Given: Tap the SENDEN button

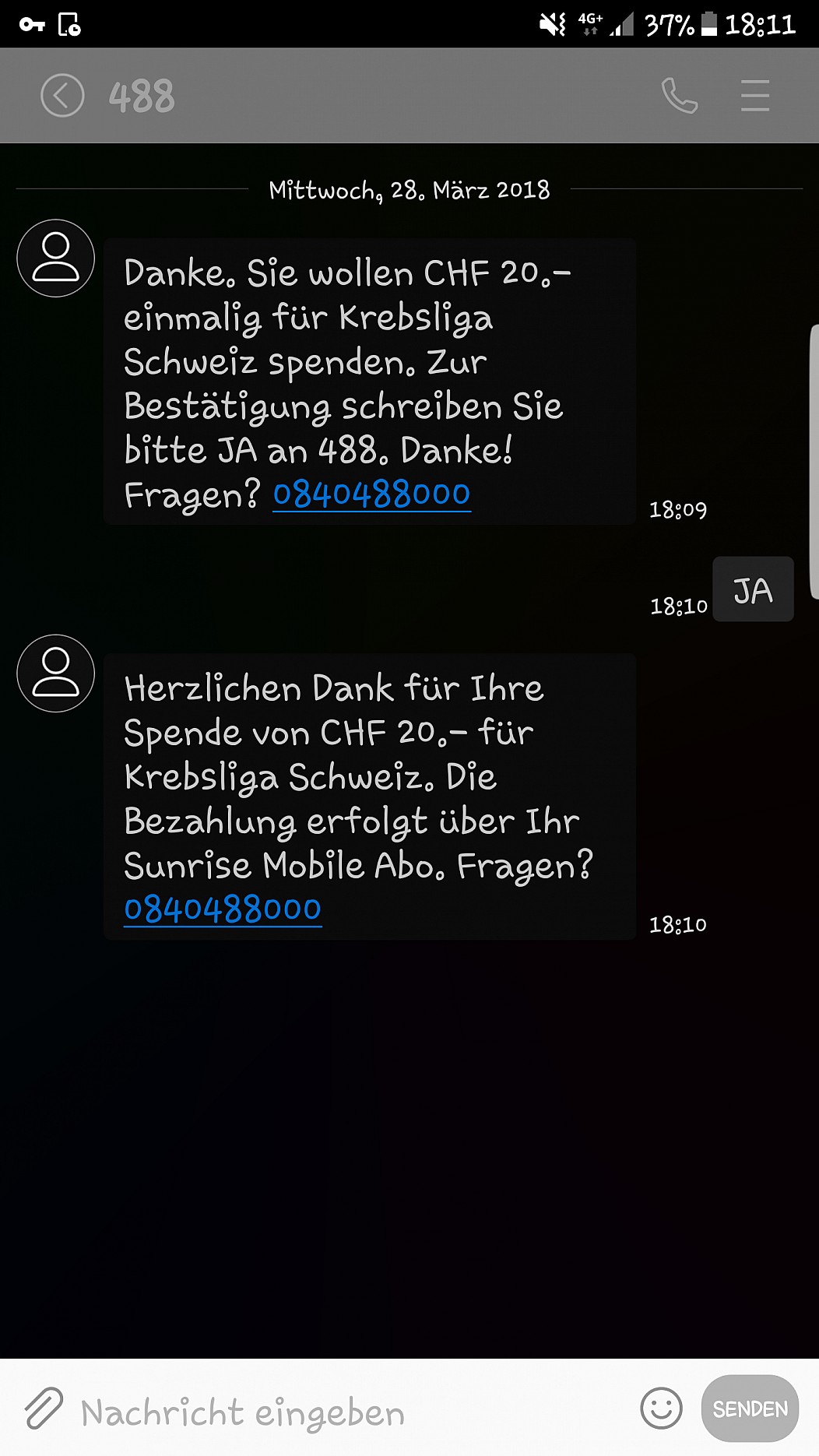Looking at the screenshot, I should [750, 1409].
